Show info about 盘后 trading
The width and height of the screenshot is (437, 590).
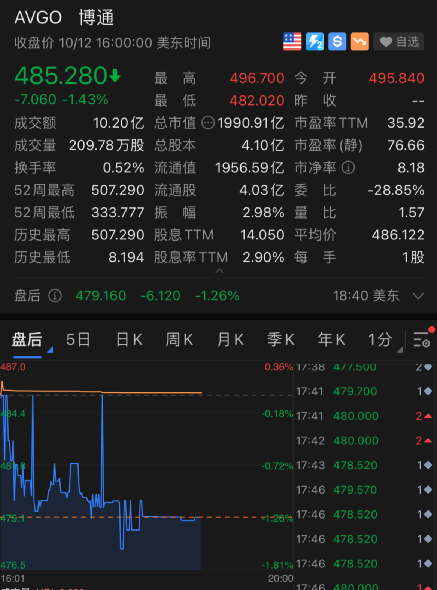[x=55, y=296]
